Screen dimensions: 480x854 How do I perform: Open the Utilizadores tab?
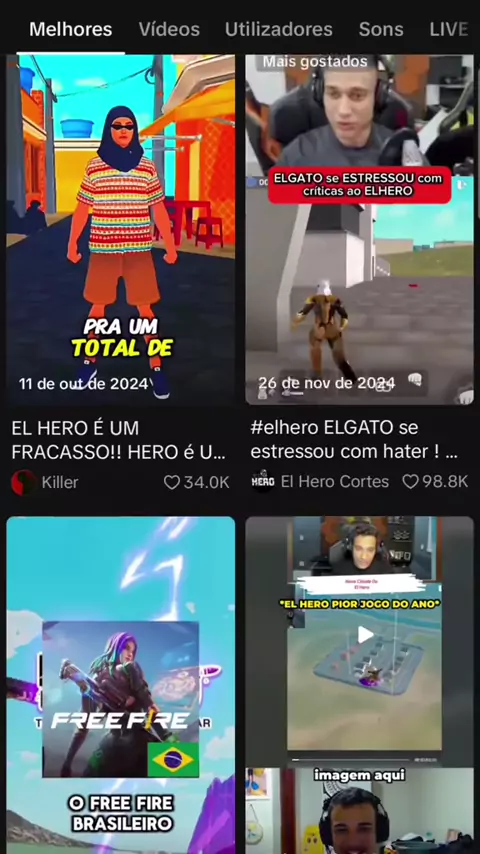pos(278,29)
